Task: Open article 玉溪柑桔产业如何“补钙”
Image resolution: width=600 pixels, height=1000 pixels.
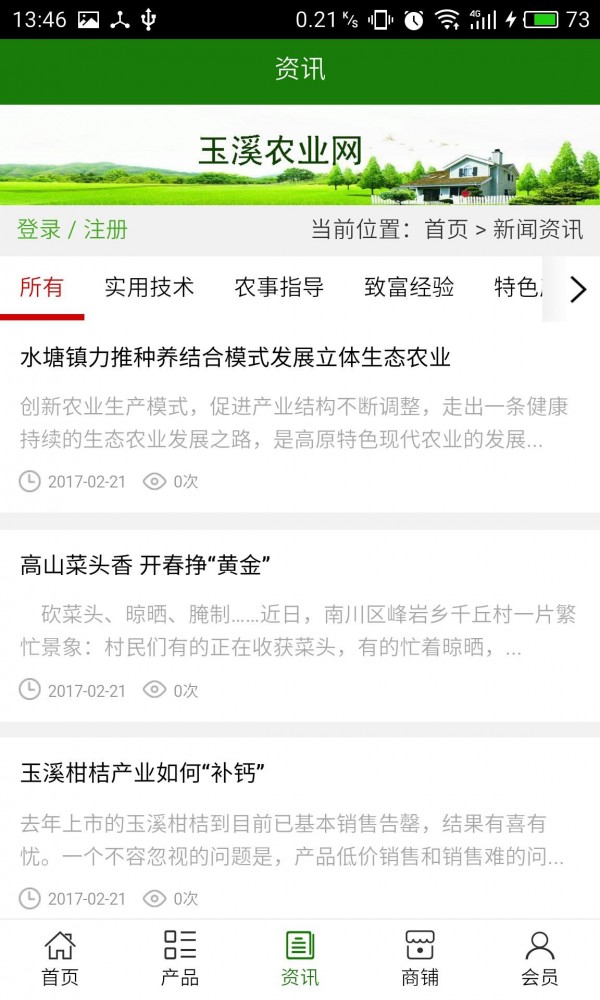Action: 142,773
